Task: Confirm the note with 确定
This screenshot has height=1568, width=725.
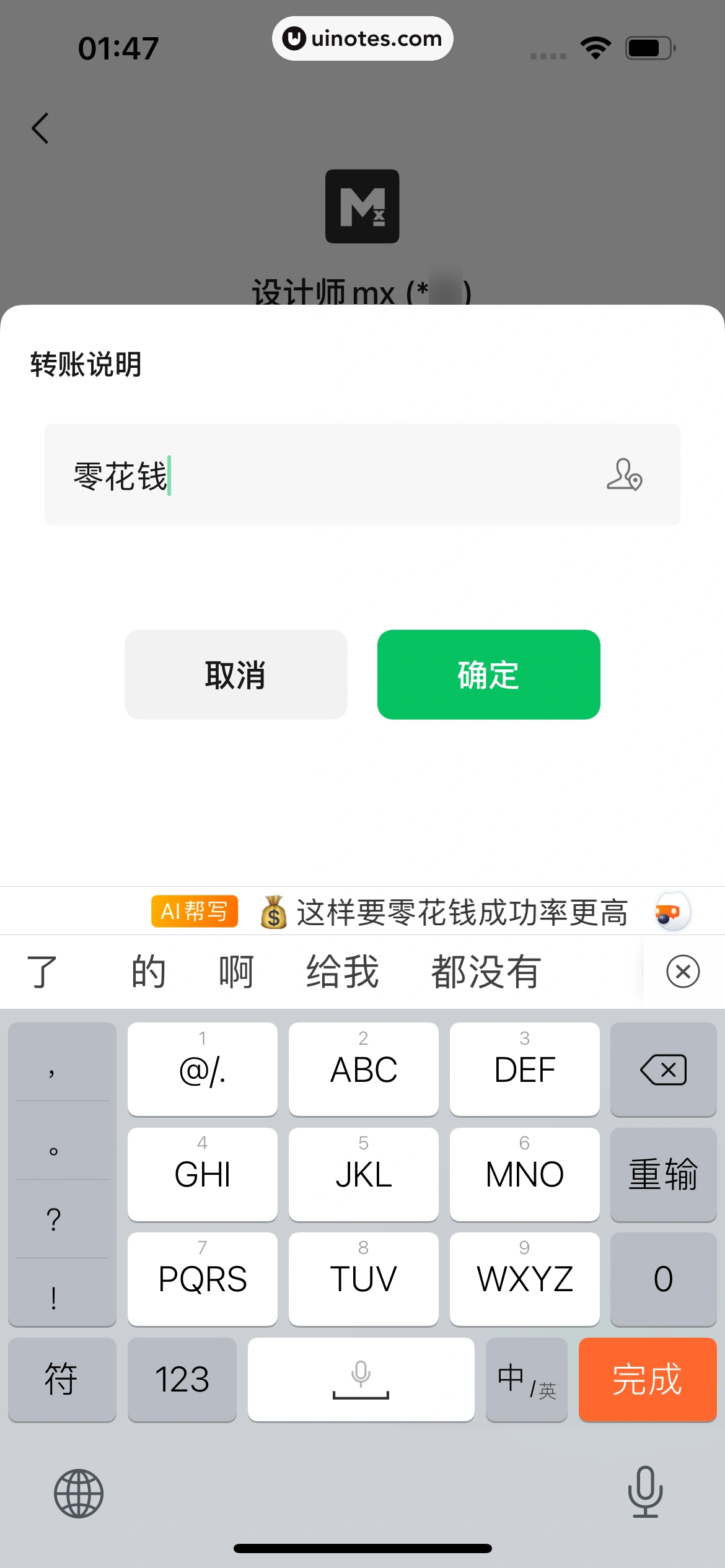Action: click(488, 674)
